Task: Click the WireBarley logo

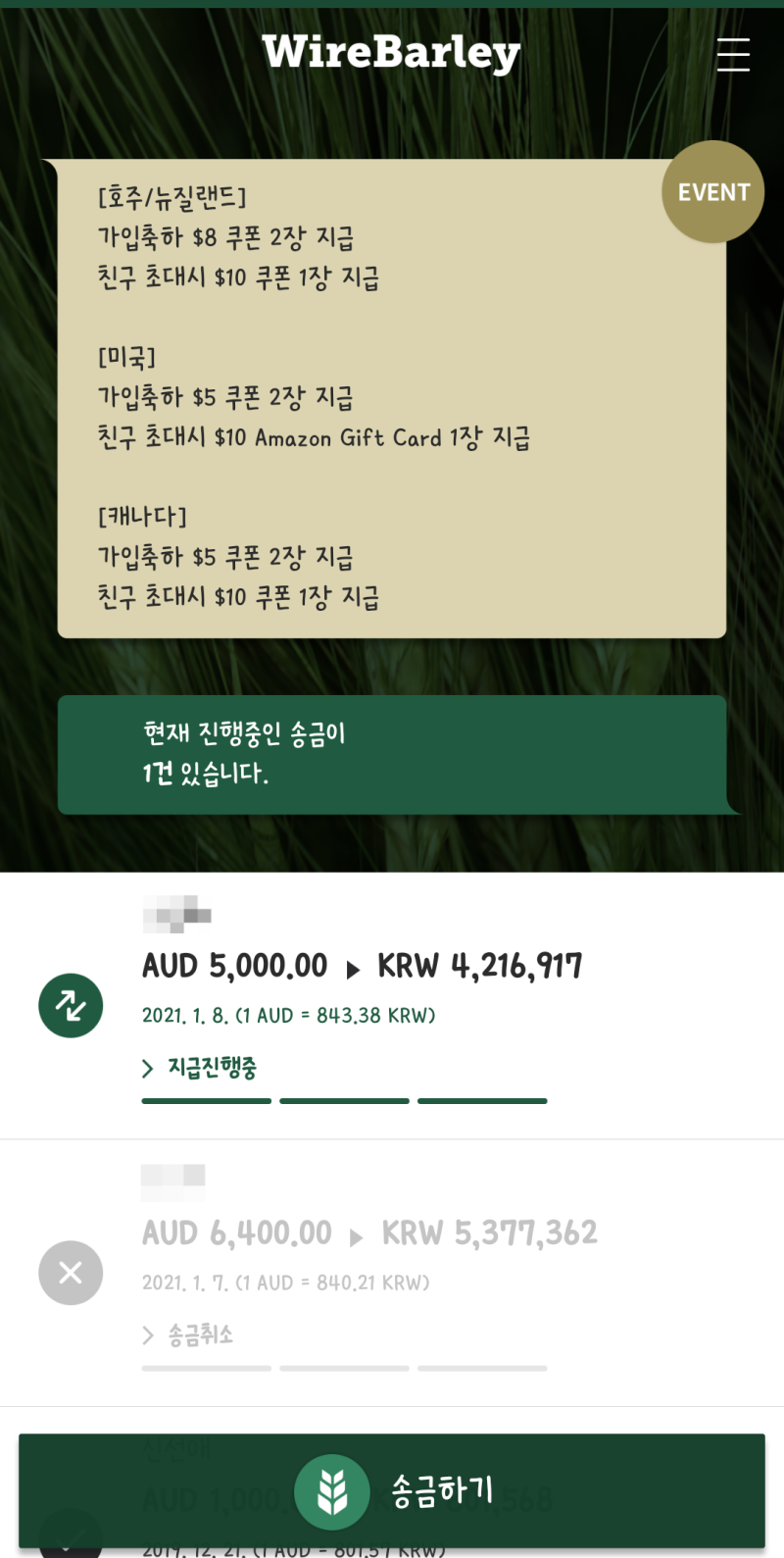Action: [x=391, y=52]
